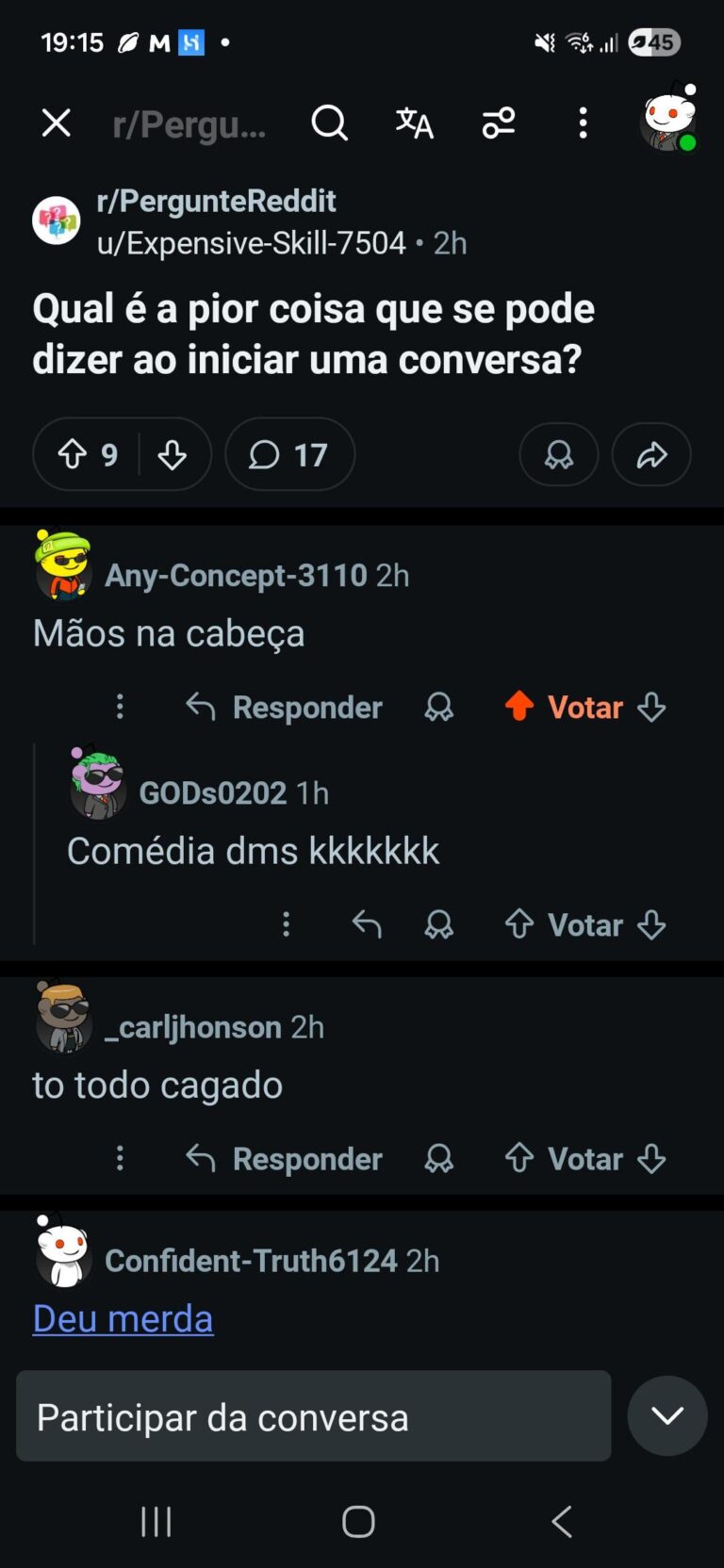Reply to GODs0202 using the arrow icon
This screenshot has height=1568, width=724.
point(367,924)
